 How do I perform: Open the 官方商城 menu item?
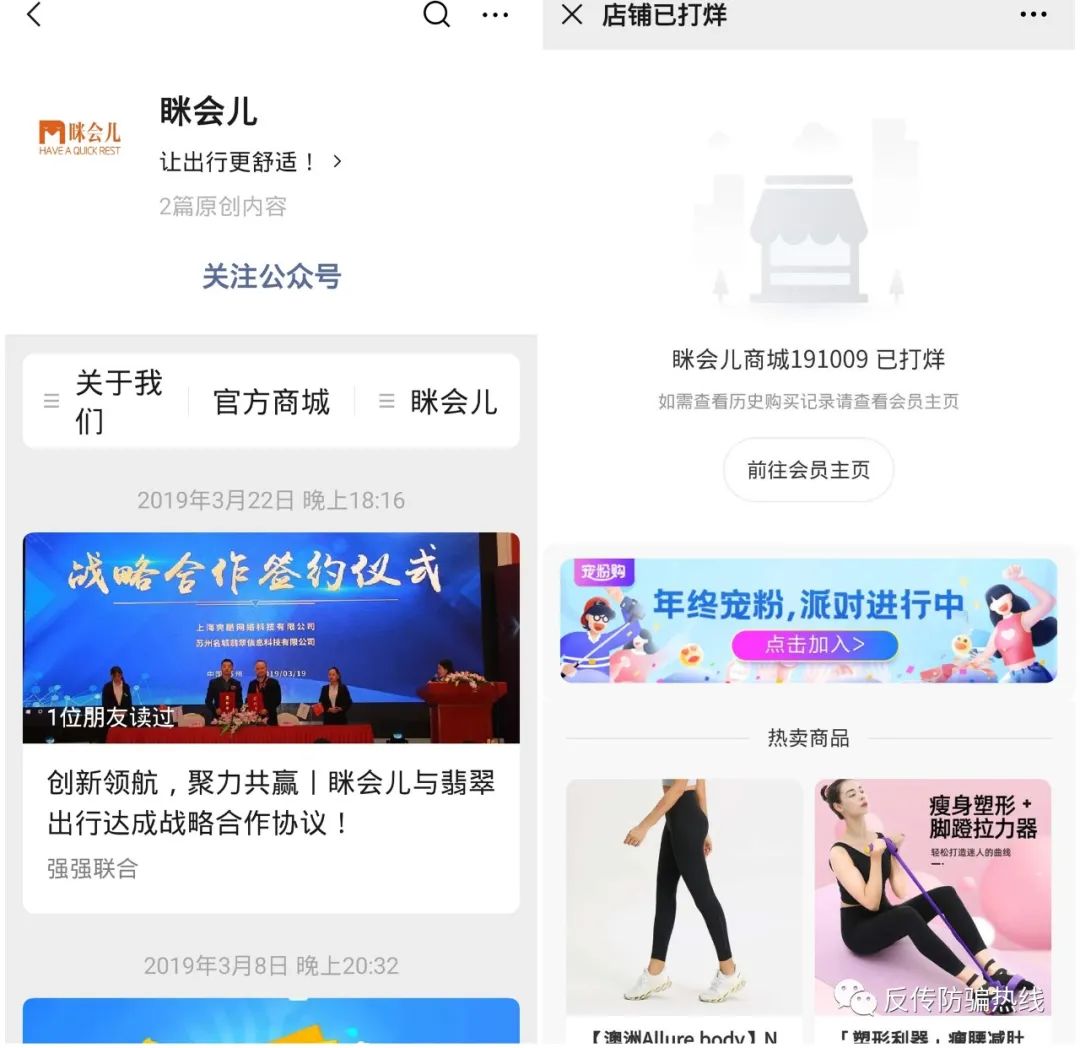pos(271,402)
